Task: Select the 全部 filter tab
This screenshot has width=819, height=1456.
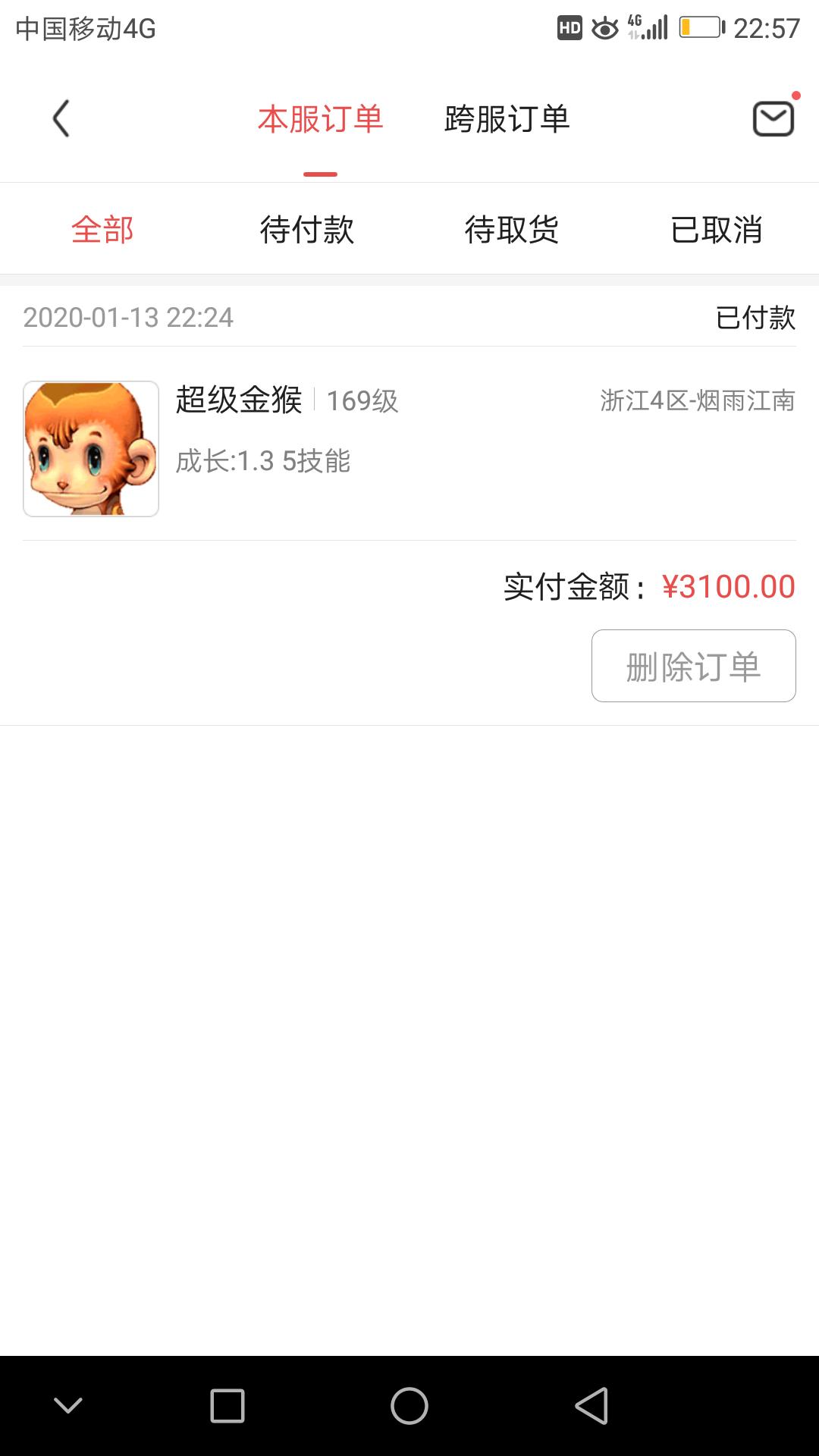Action: click(102, 229)
